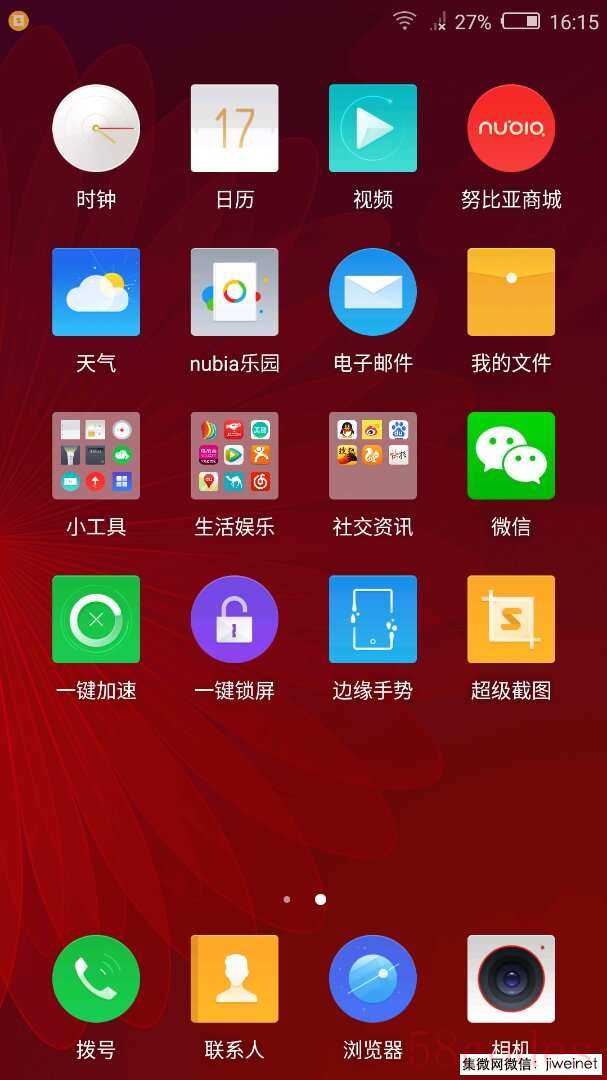This screenshot has width=607, height=1080.
Task: Open the 电子邮件 email app
Action: click(x=373, y=292)
